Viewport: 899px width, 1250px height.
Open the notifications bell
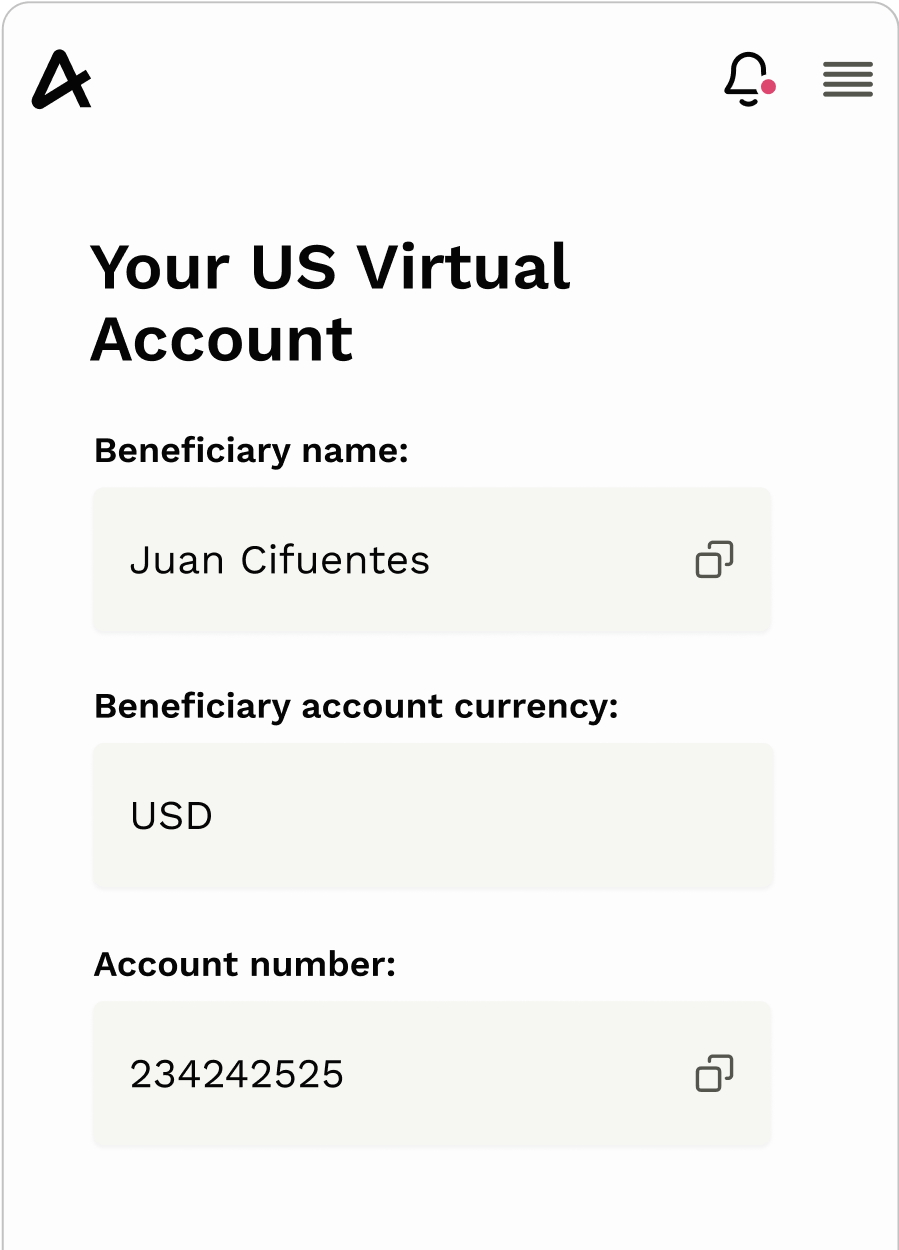[747, 79]
